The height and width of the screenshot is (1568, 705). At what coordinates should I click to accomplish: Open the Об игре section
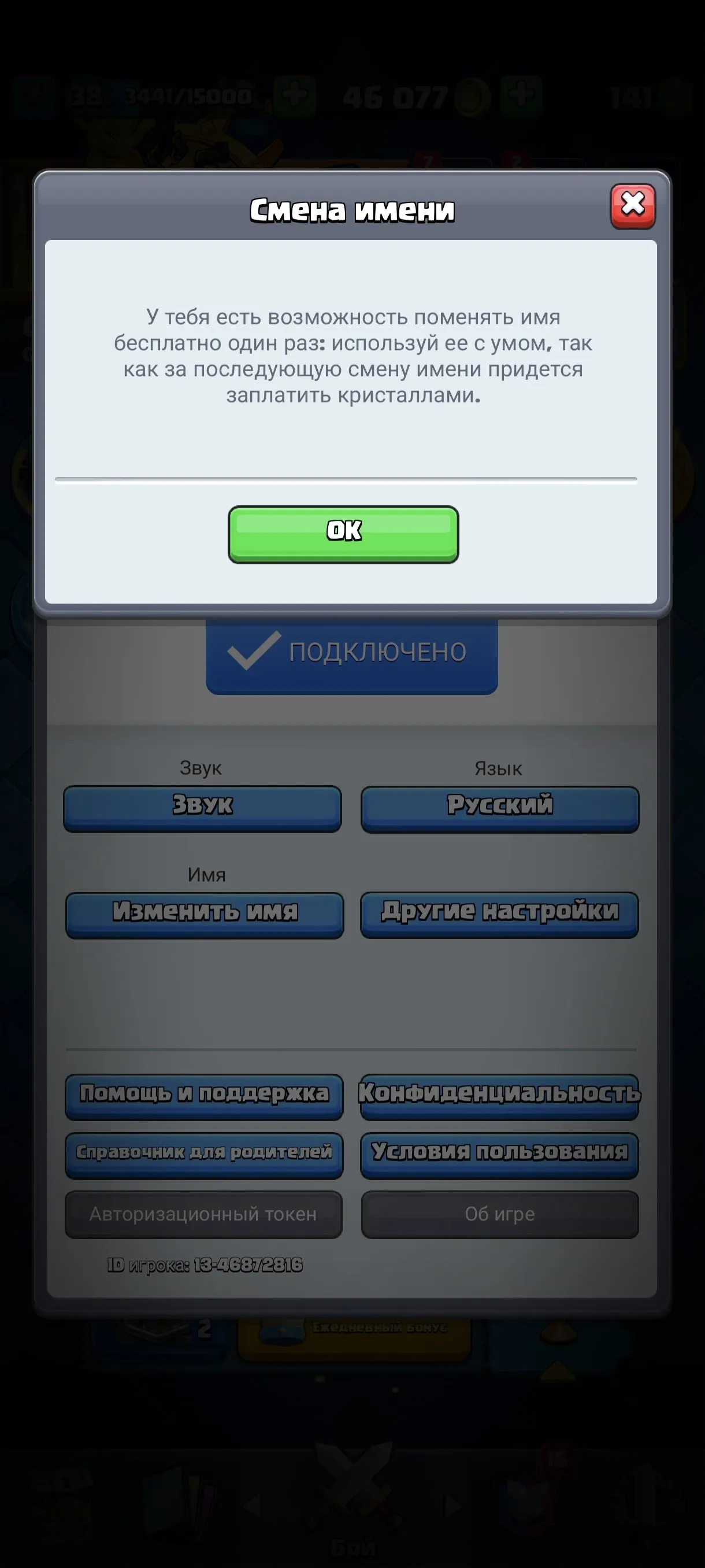click(x=499, y=1214)
